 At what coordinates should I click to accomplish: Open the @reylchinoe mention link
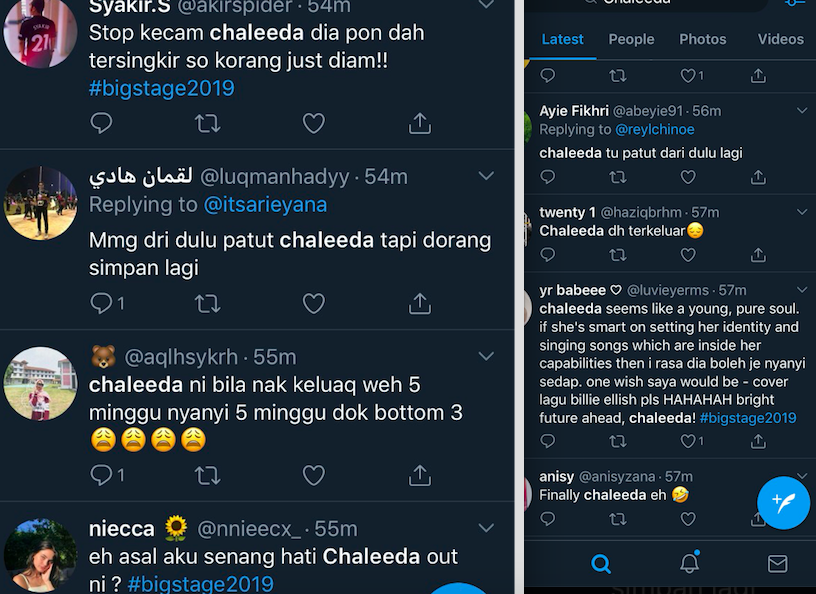[x=654, y=129]
